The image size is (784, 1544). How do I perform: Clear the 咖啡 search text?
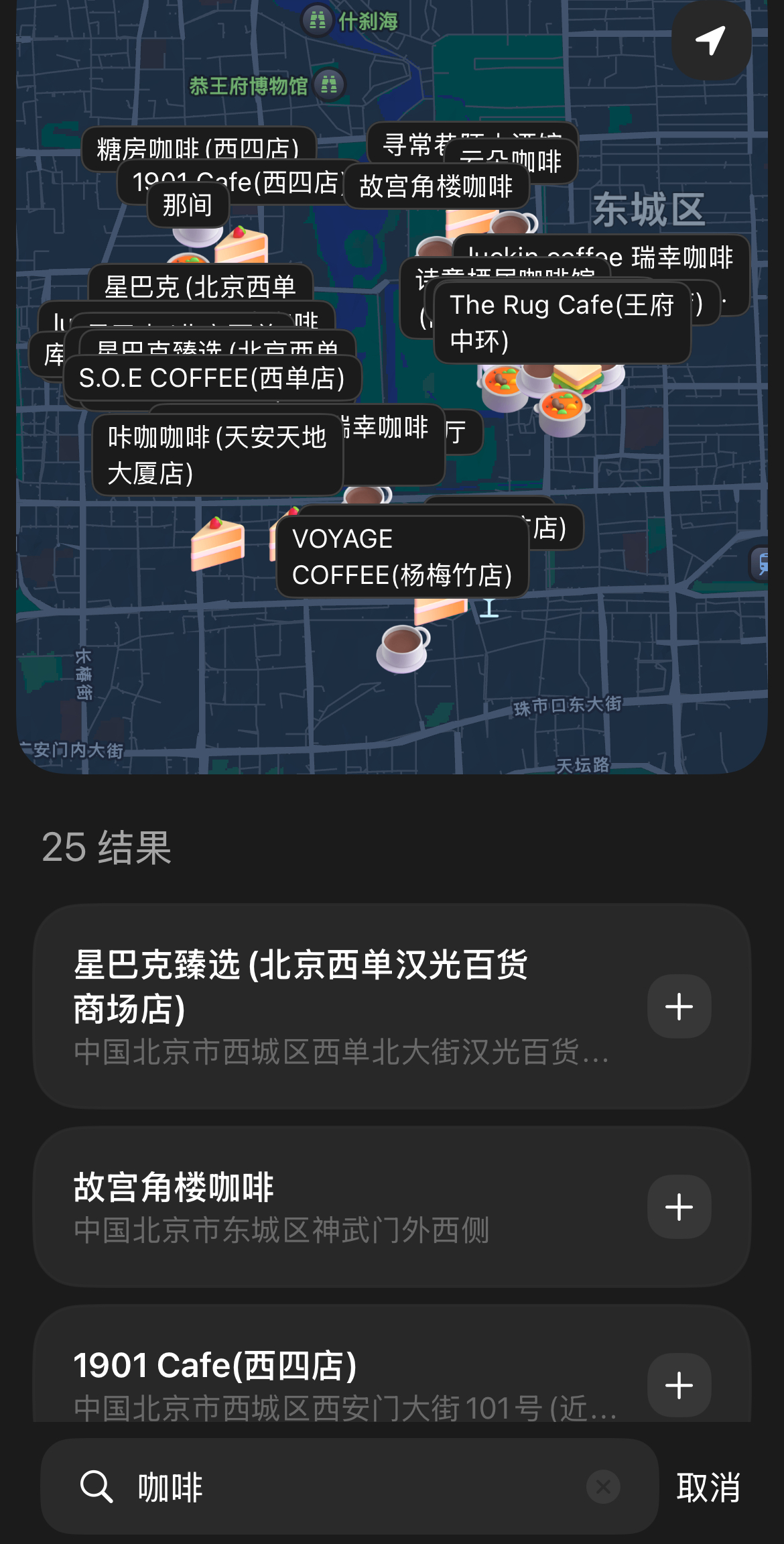point(602,1487)
